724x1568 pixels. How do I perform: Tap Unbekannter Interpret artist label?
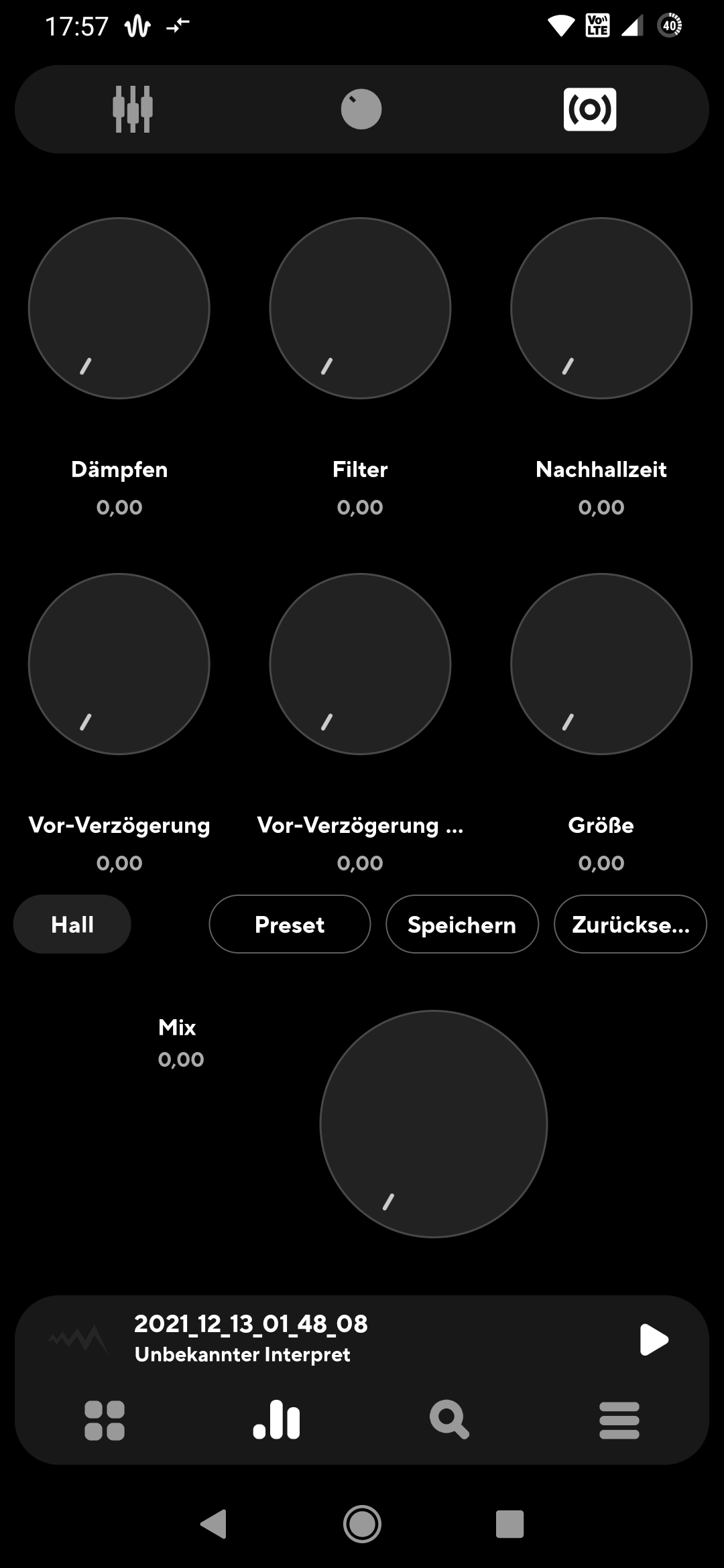click(x=243, y=1354)
